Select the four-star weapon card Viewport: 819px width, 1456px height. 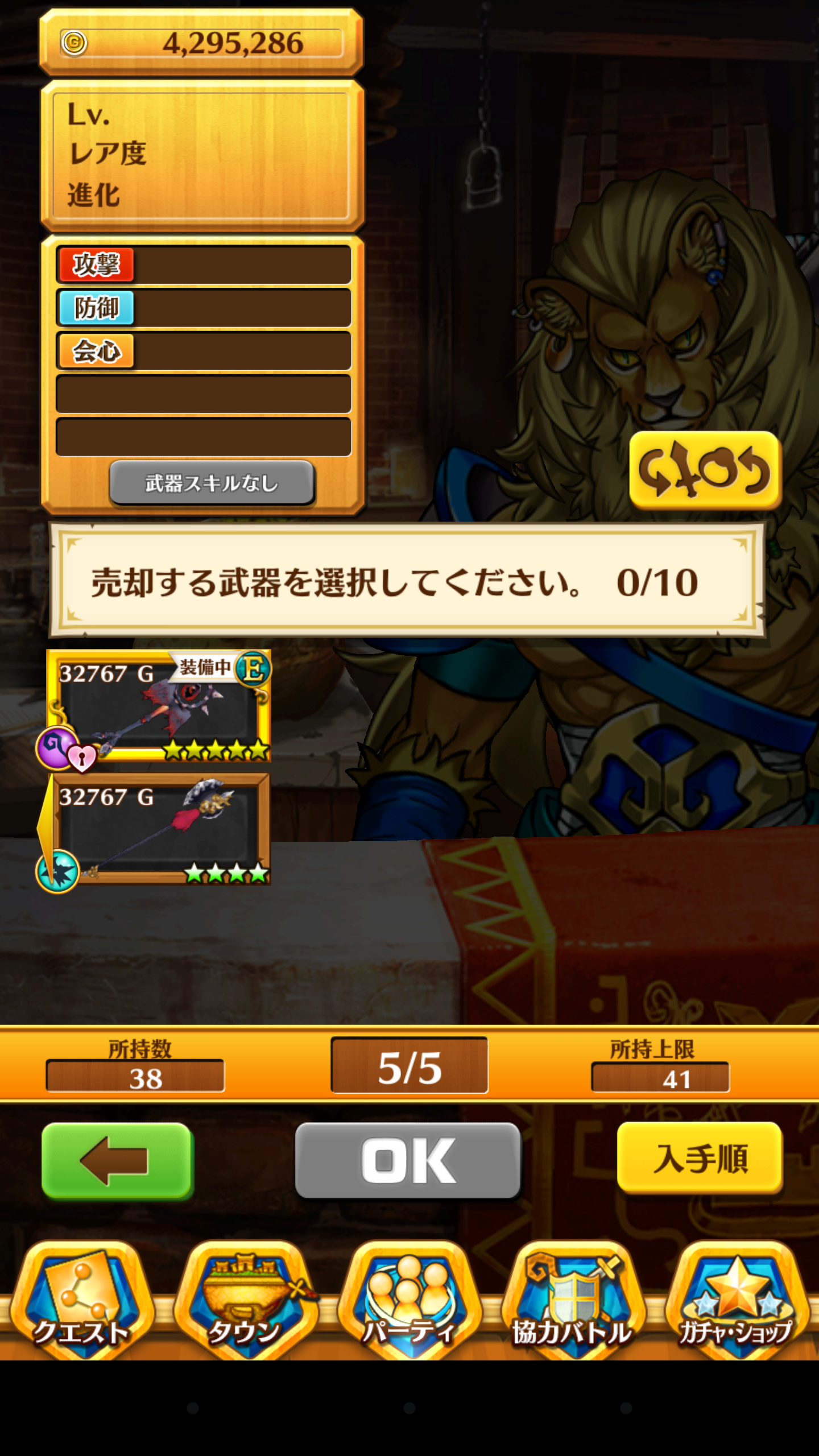[158, 830]
